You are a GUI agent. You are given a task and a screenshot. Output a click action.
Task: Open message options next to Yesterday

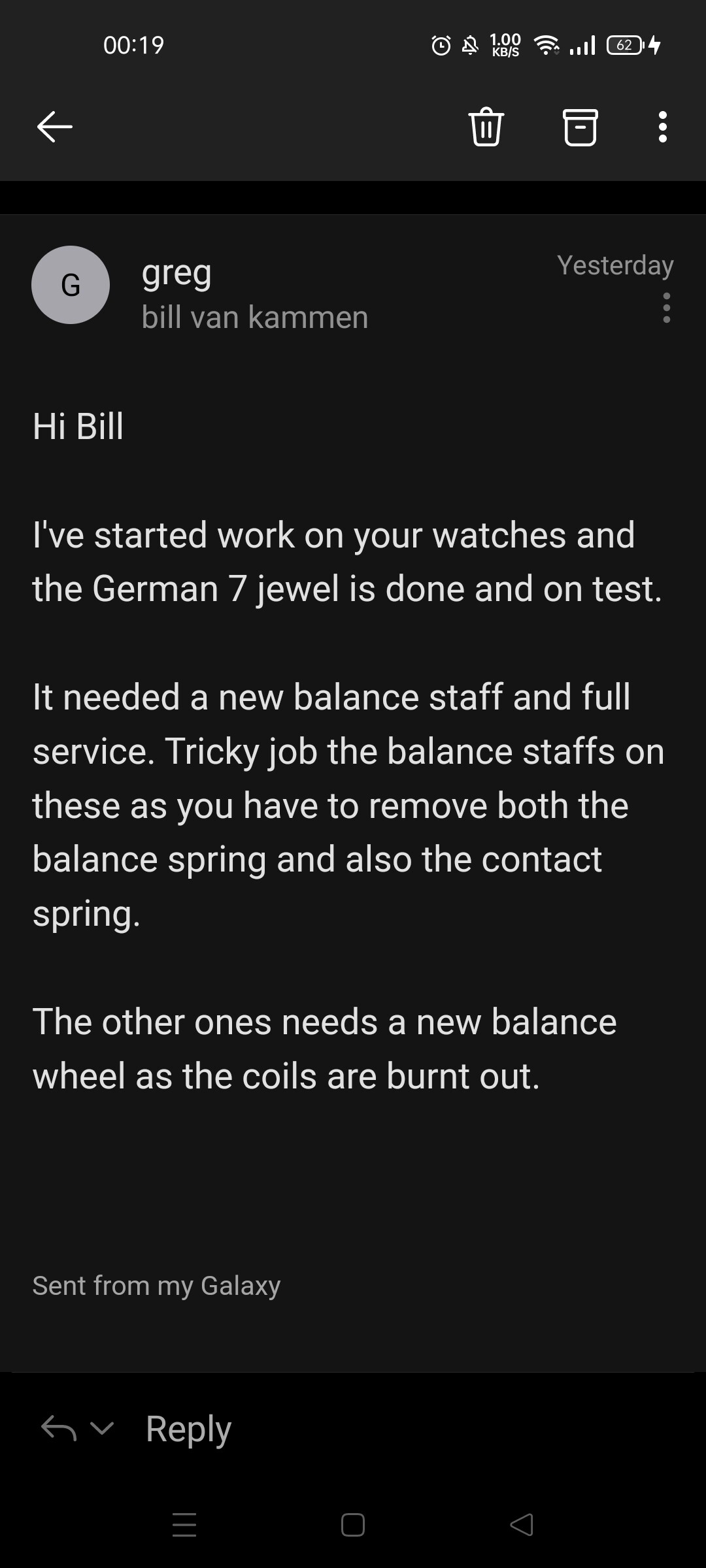667,308
